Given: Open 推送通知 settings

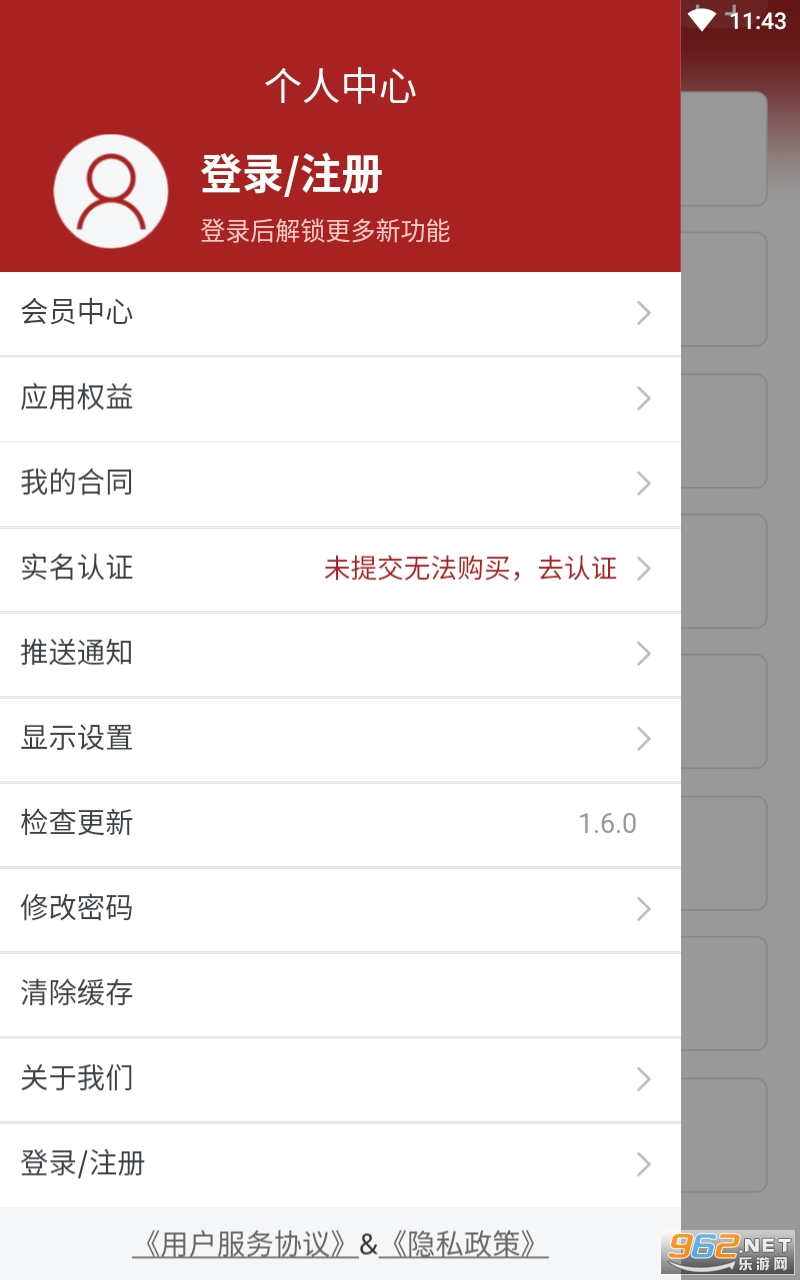Looking at the screenshot, I should click(x=340, y=653).
